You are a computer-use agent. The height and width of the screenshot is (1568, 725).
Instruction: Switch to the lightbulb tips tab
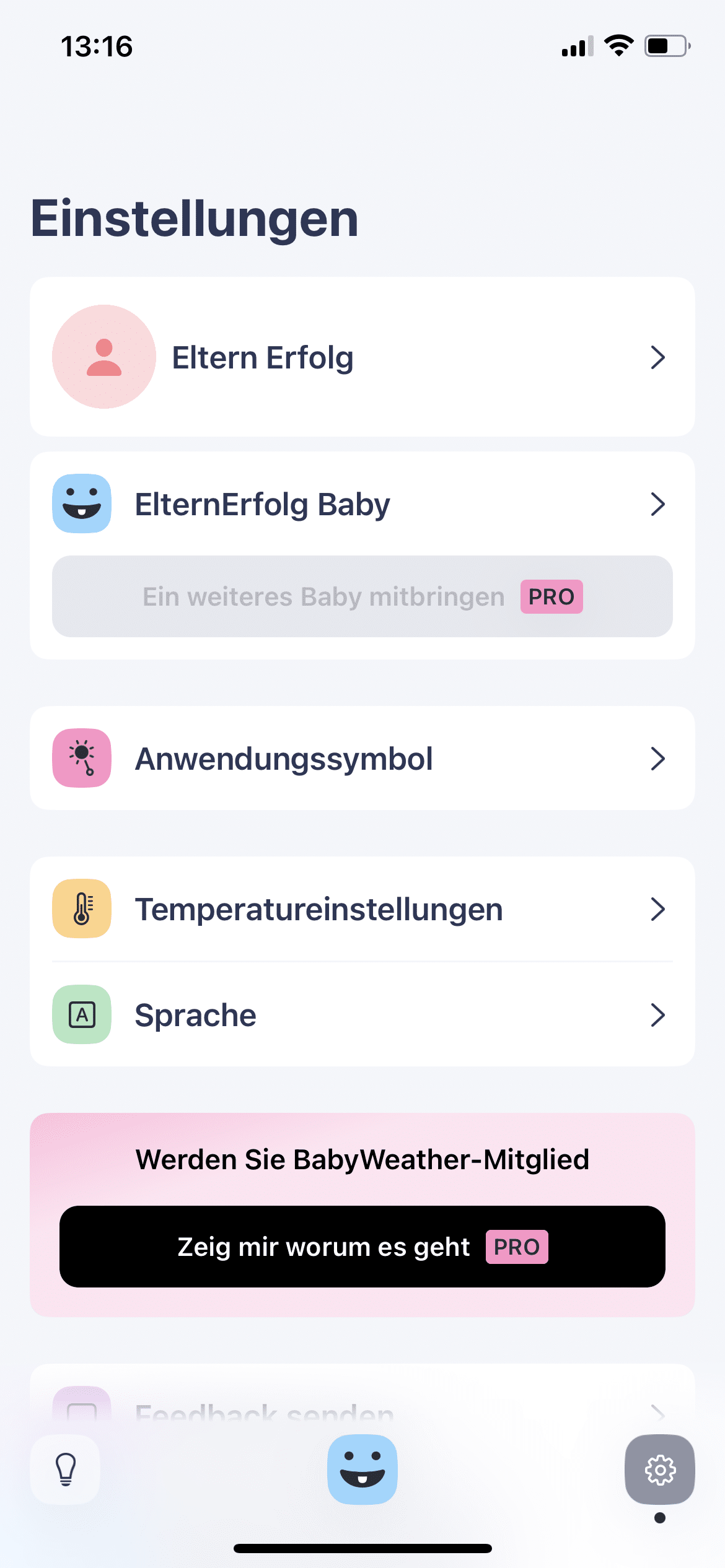click(66, 1469)
